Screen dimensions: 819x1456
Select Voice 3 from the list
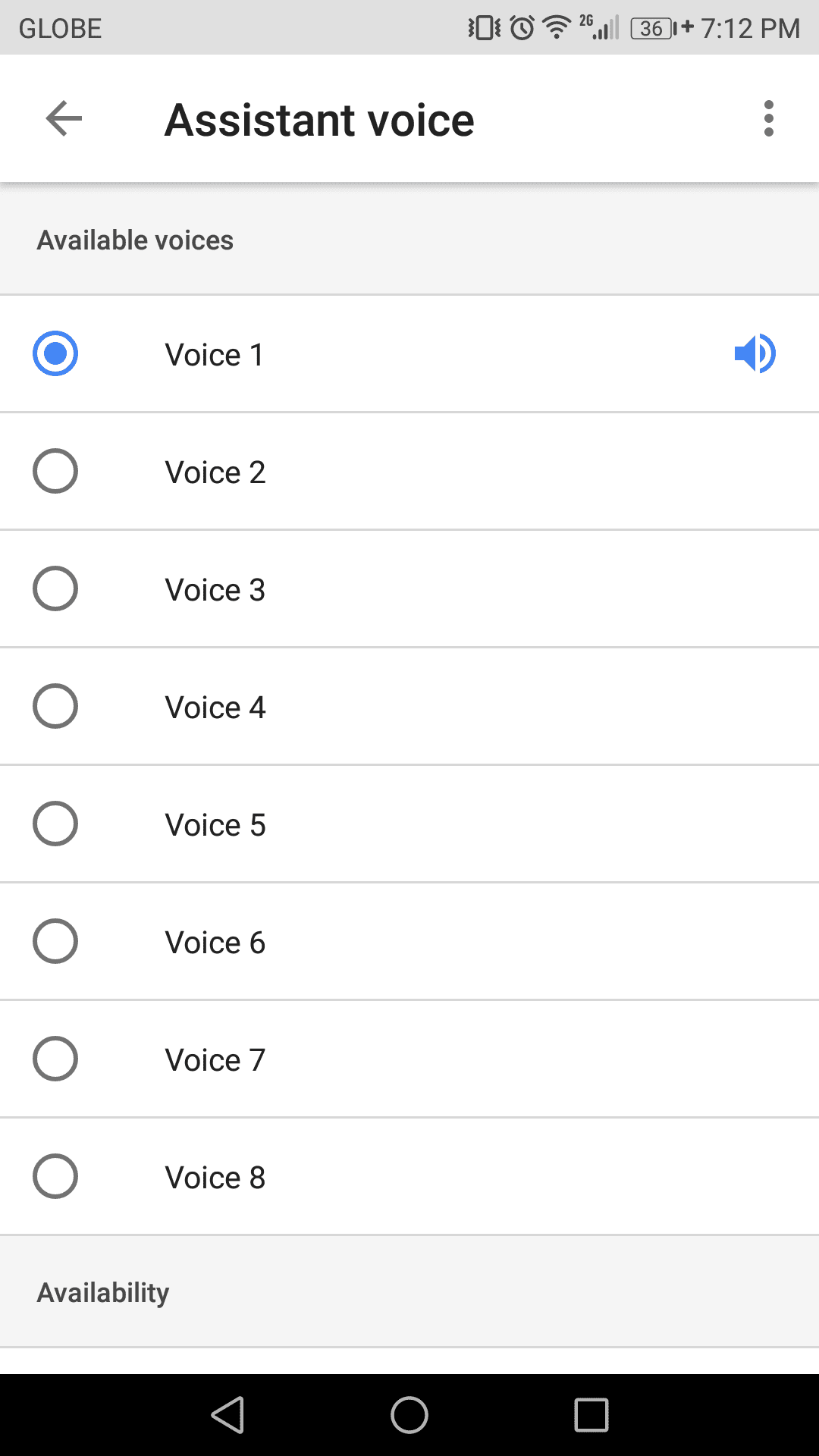(x=55, y=588)
